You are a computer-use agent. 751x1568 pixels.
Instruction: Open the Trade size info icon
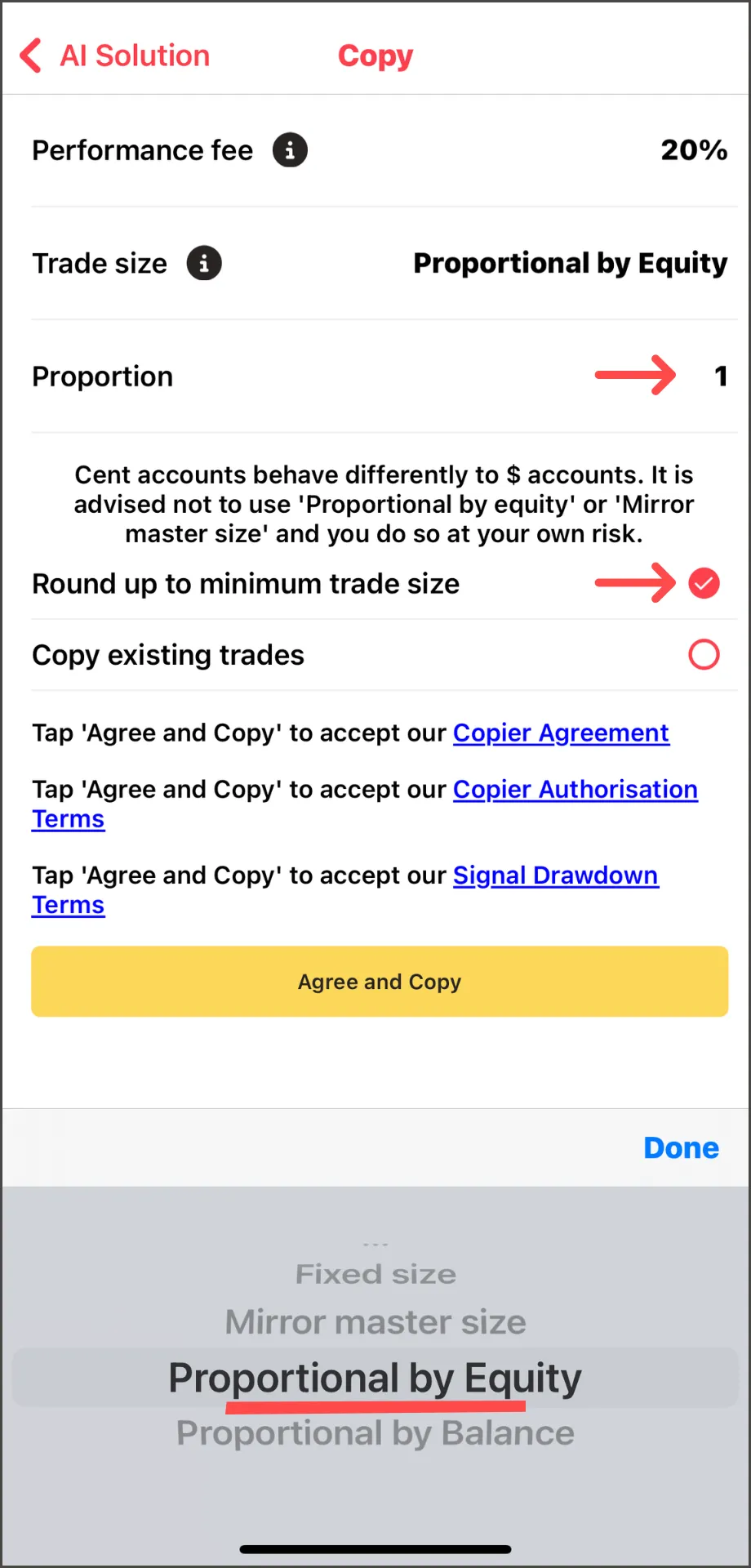pos(204,263)
